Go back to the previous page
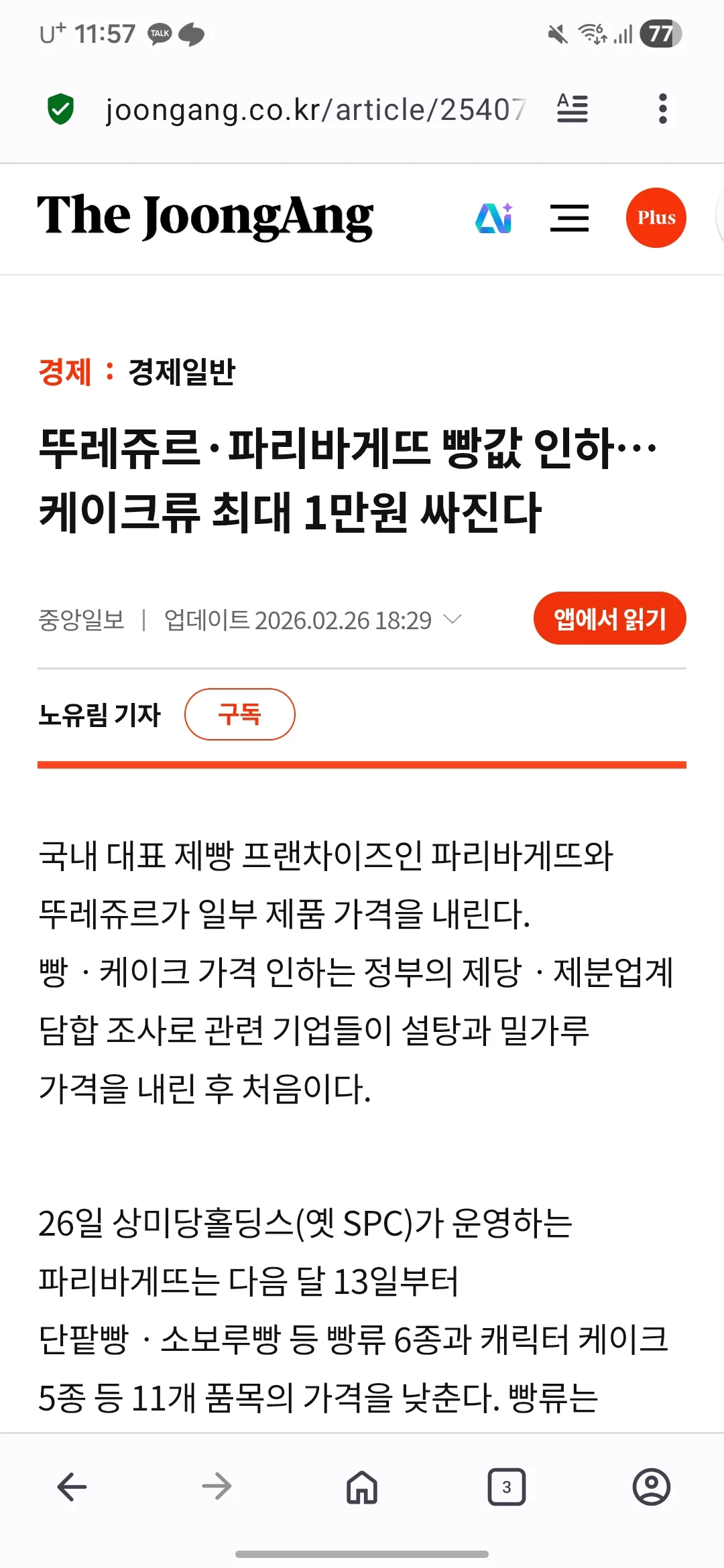Viewport: 724px width, 1568px height. (x=72, y=1487)
